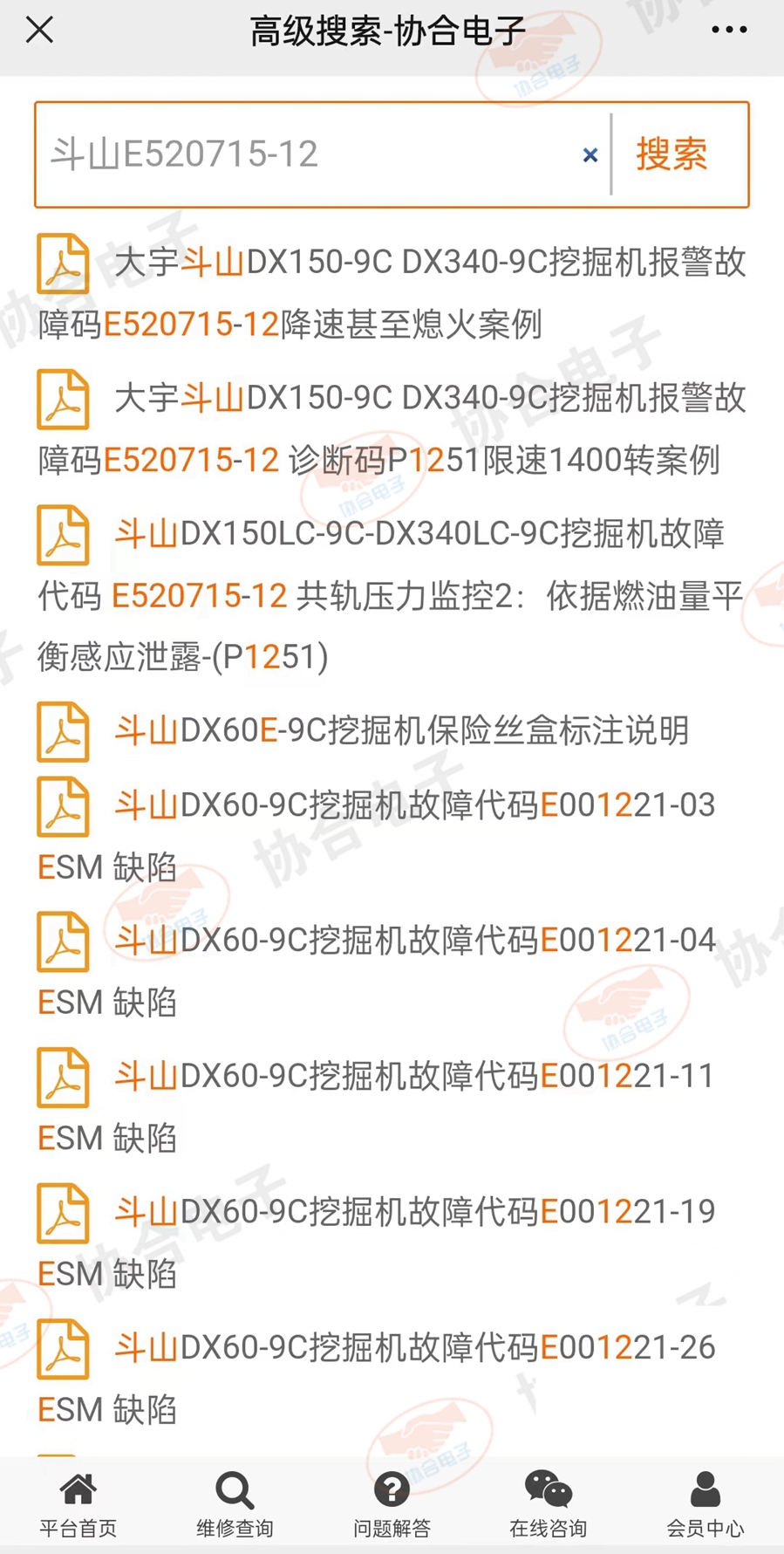The height and width of the screenshot is (1554, 784).
Task: Switch to the 在线咨询 tab
Action: (549, 1504)
